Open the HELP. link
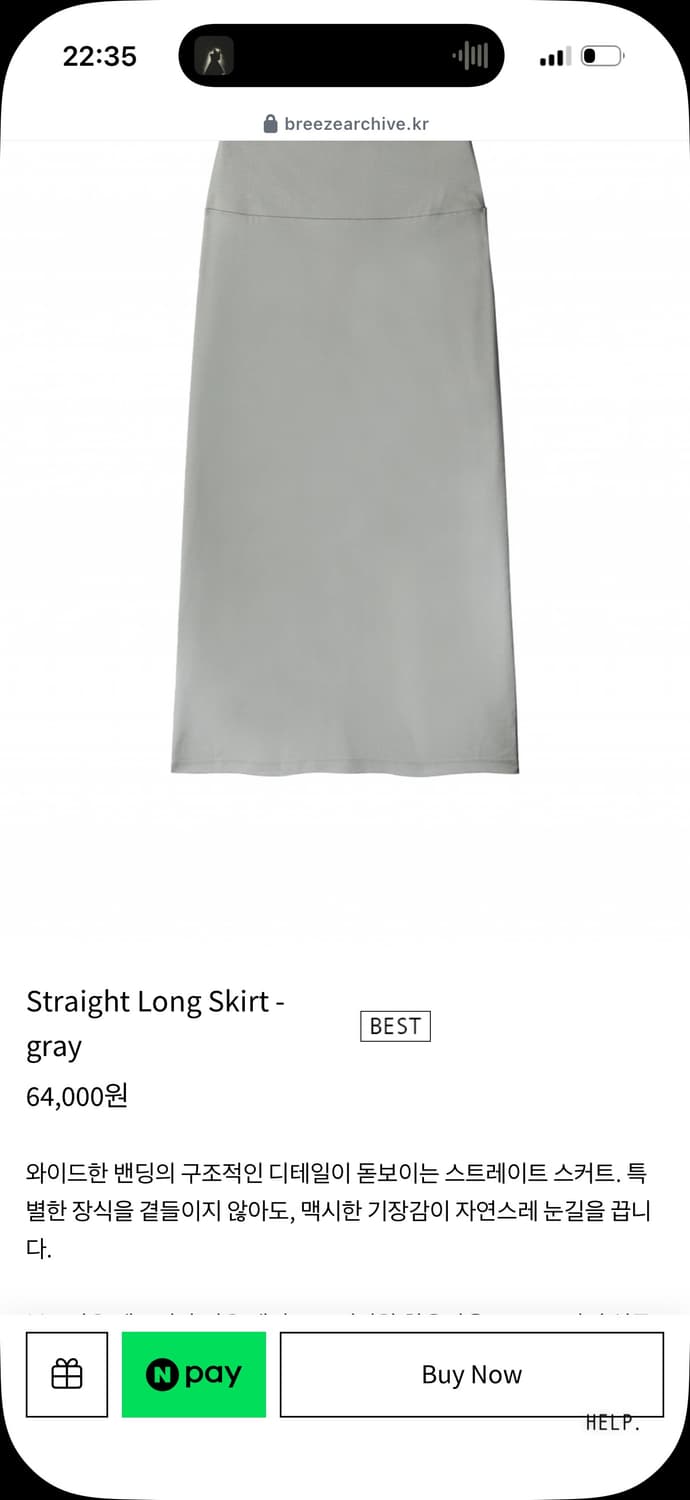Viewport: 690px width, 1500px height. point(612,1422)
